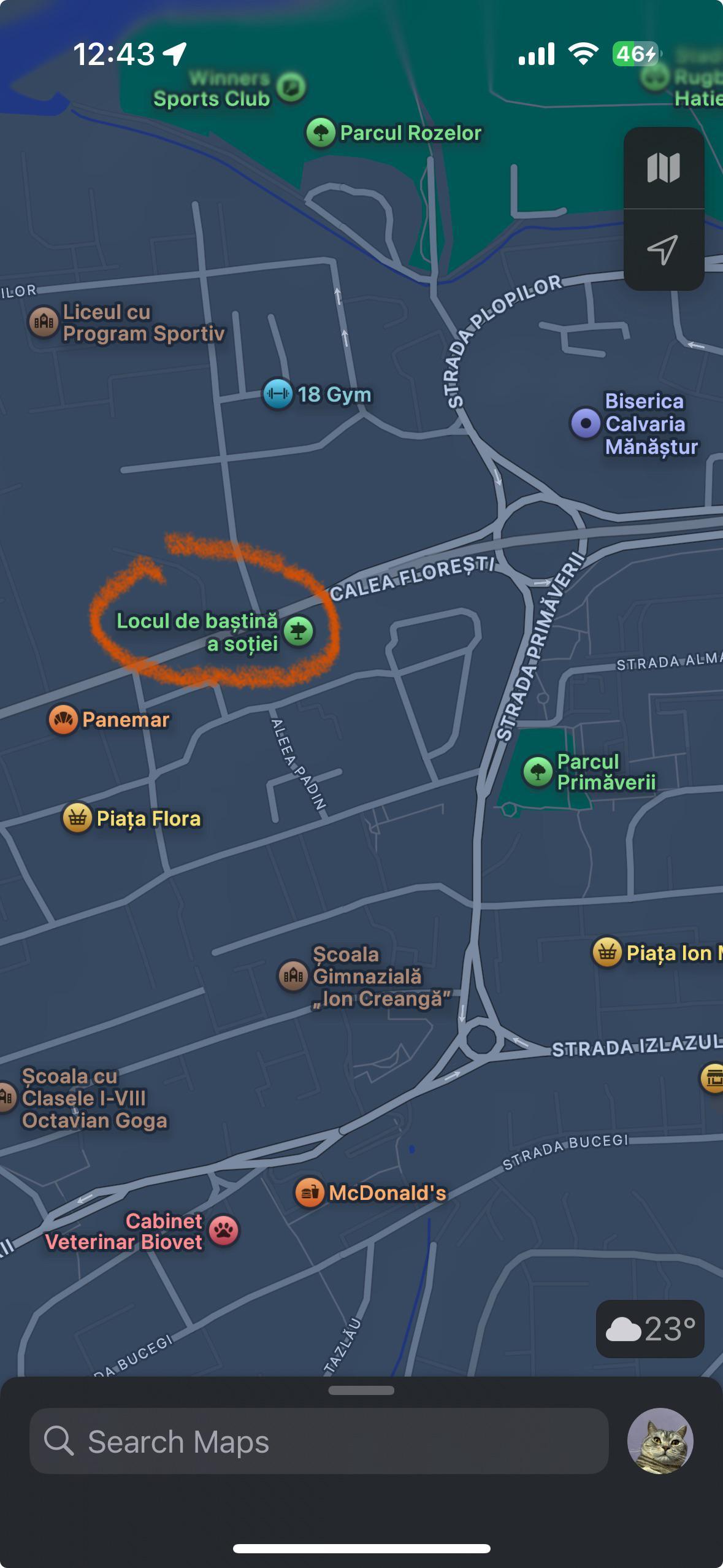Image resolution: width=723 pixels, height=1568 pixels.
Task: Select the Piața Ion market pin
Action: 607,952
